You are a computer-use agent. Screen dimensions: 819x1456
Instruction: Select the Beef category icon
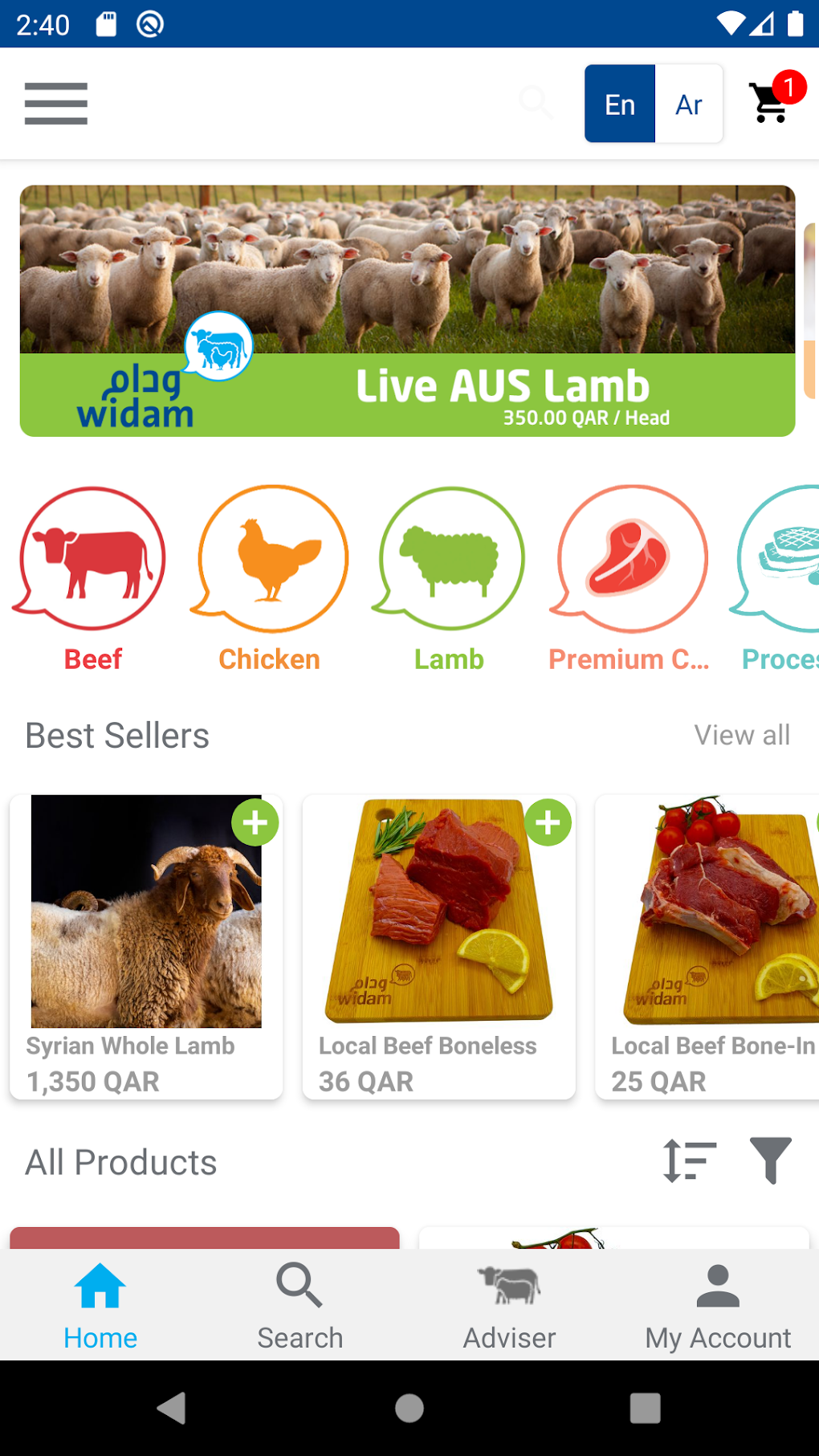(90, 558)
